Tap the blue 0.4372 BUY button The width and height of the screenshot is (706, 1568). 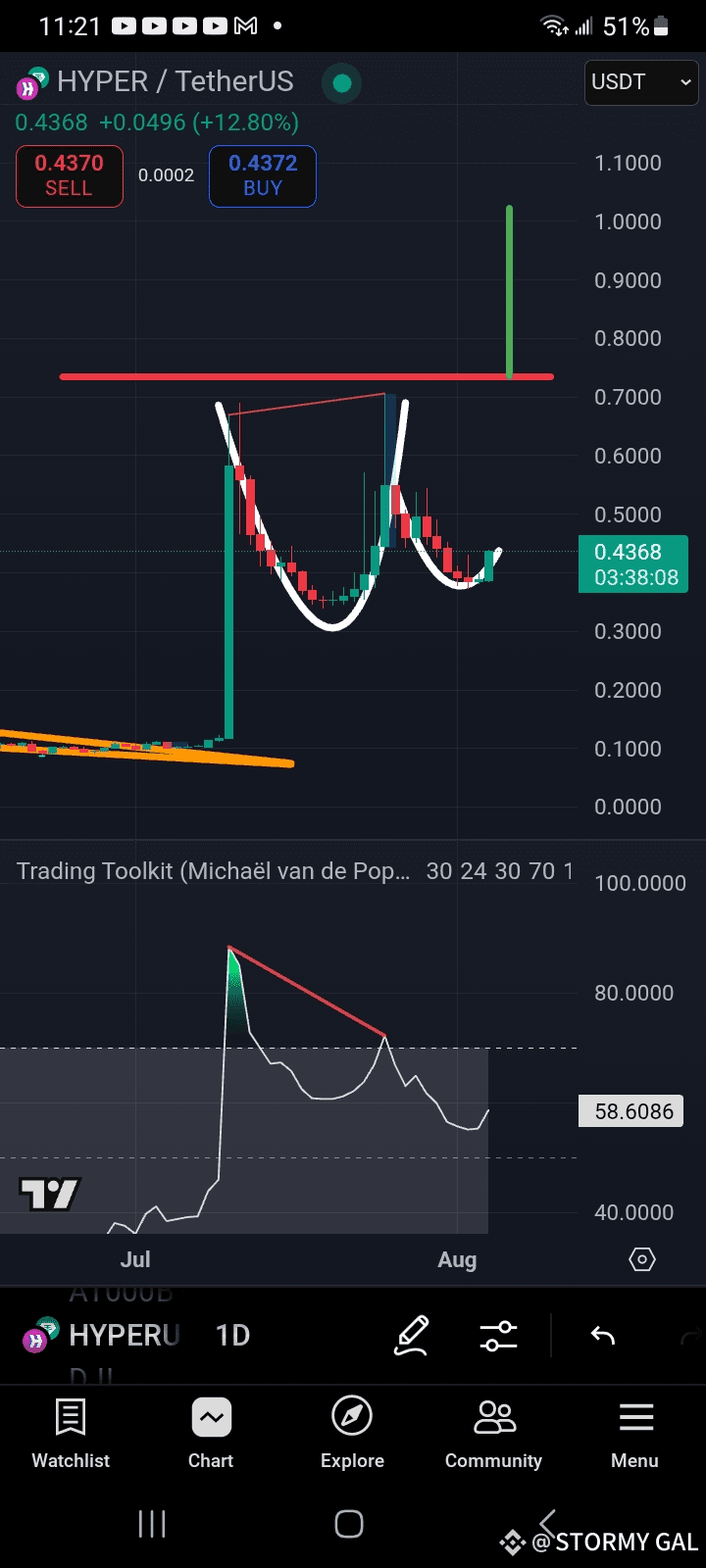click(x=263, y=176)
